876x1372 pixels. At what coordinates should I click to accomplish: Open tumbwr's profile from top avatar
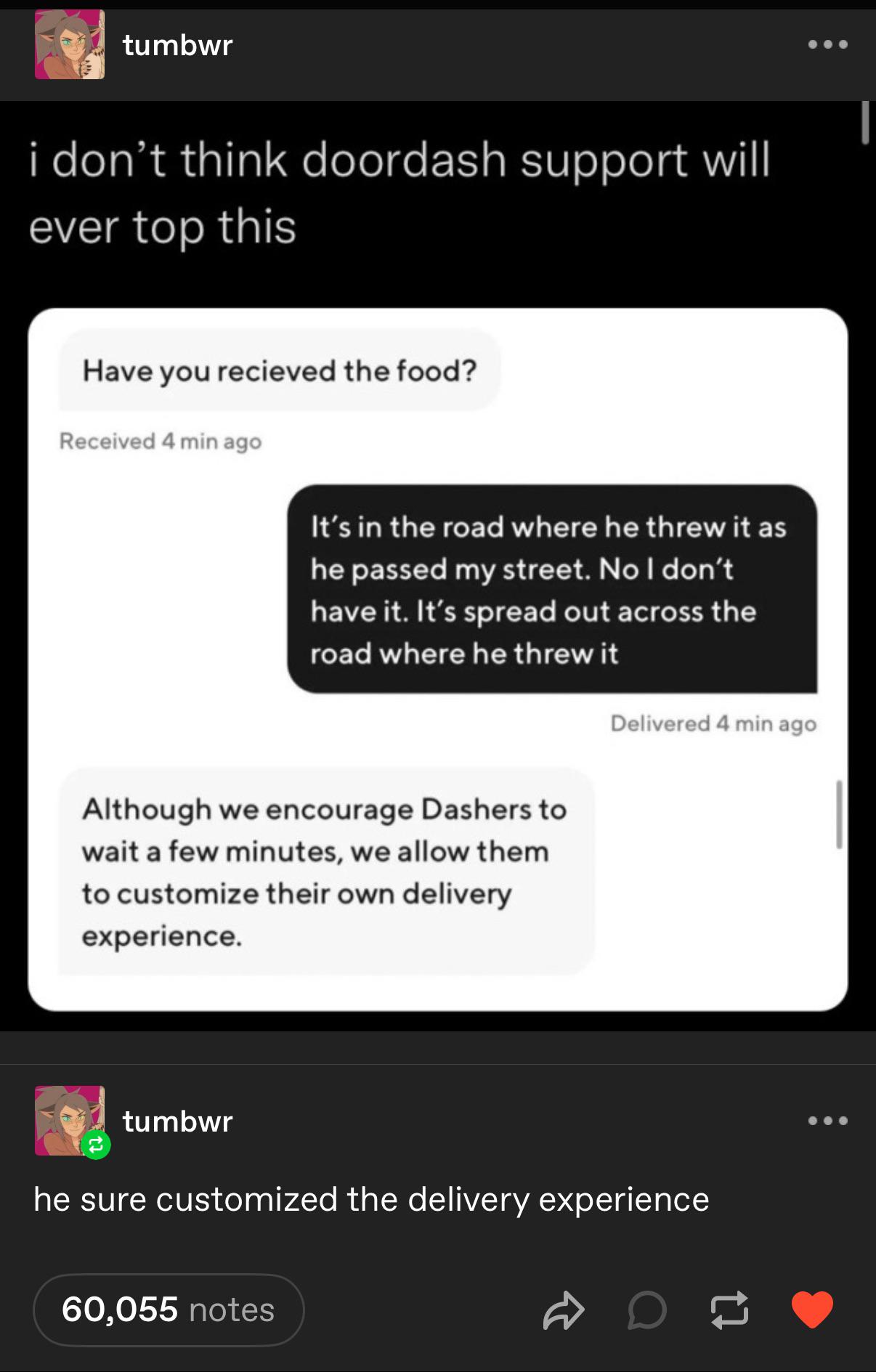(70, 44)
